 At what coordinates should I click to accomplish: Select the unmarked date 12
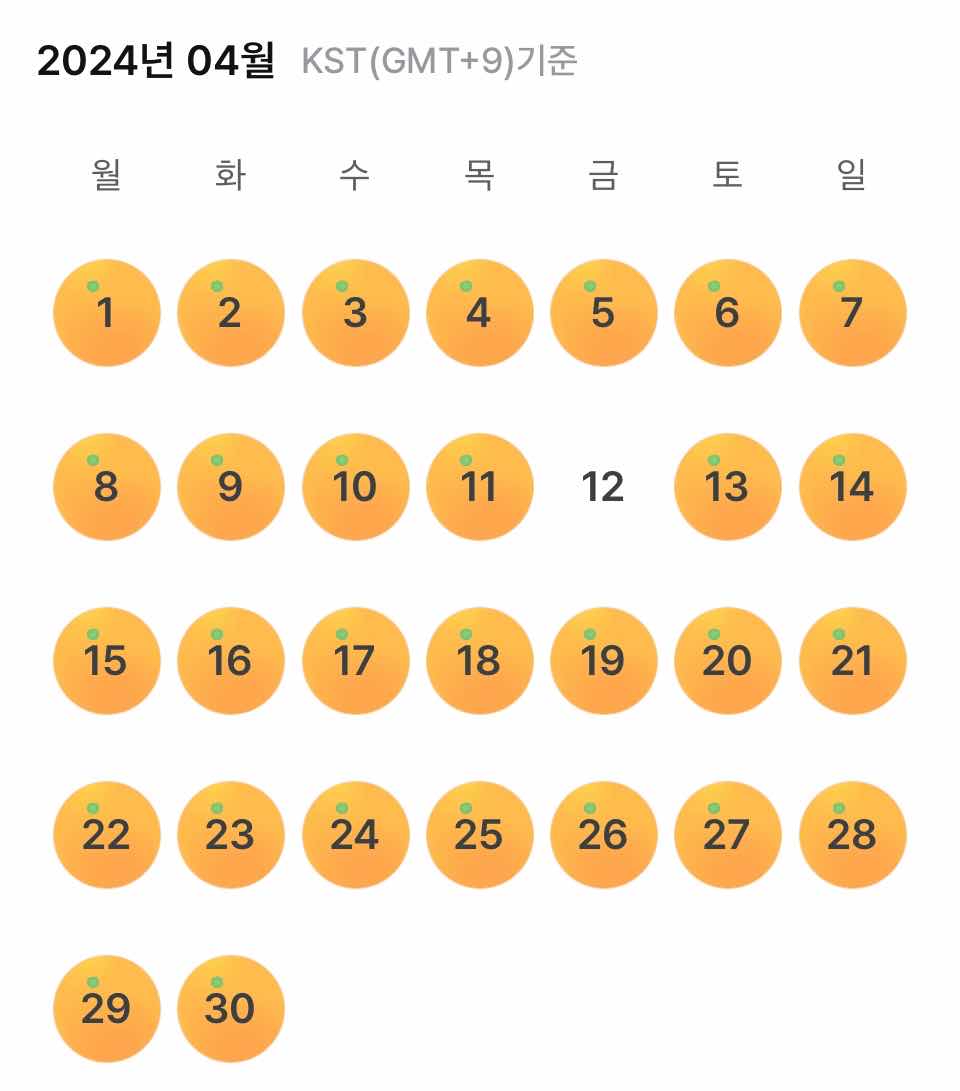[x=603, y=487]
